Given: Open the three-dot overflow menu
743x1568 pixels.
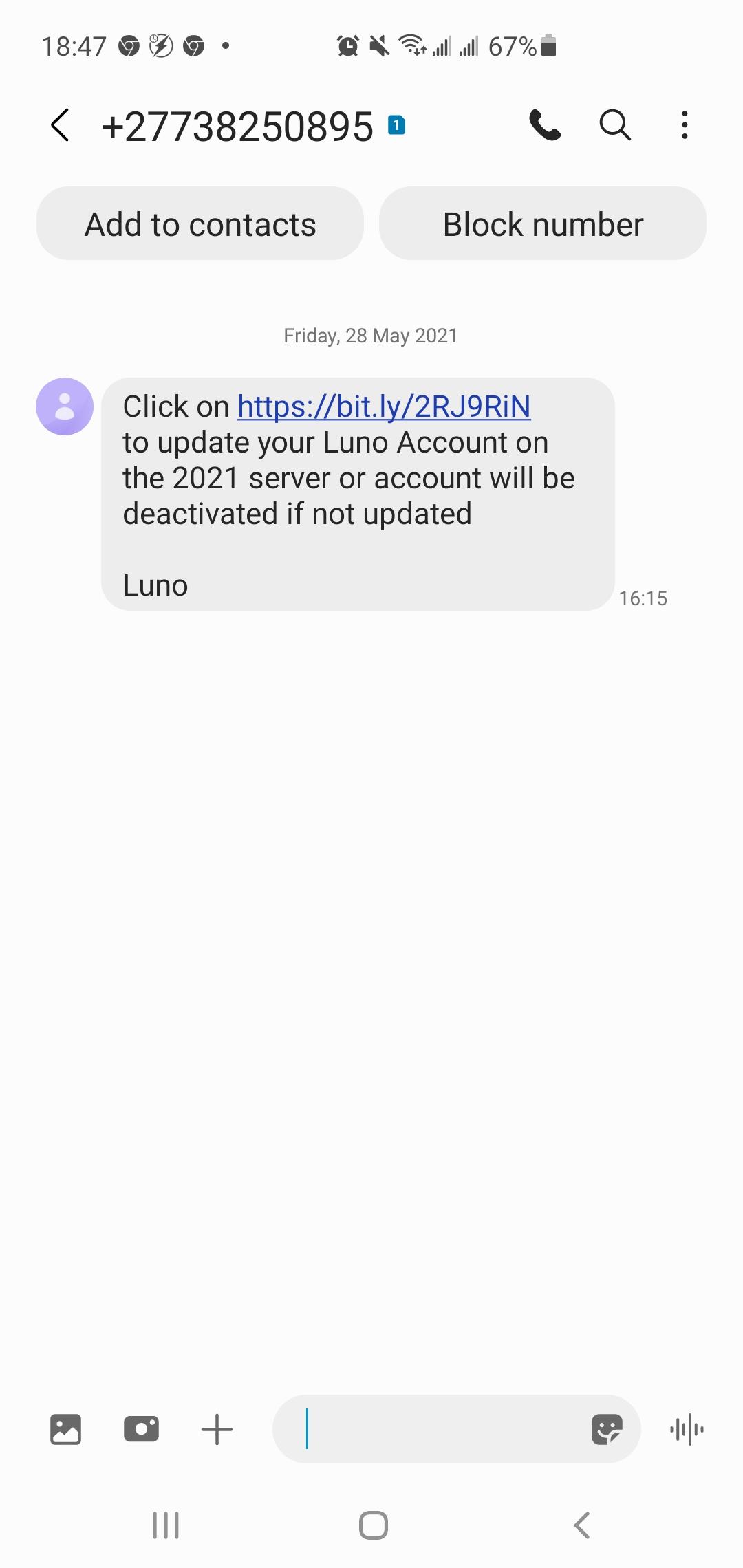Looking at the screenshot, I should (684, 125).
